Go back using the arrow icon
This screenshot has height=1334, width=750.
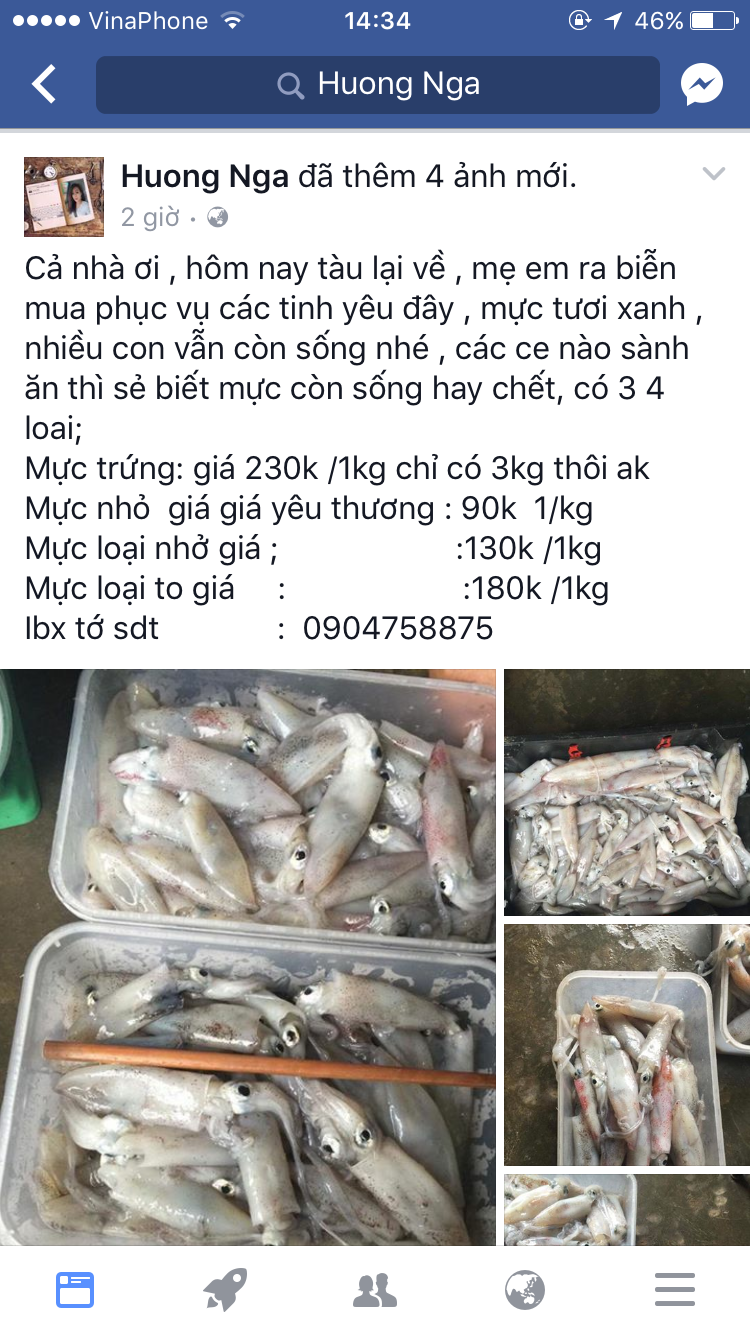pyautogui.click(x=44, y=85)
